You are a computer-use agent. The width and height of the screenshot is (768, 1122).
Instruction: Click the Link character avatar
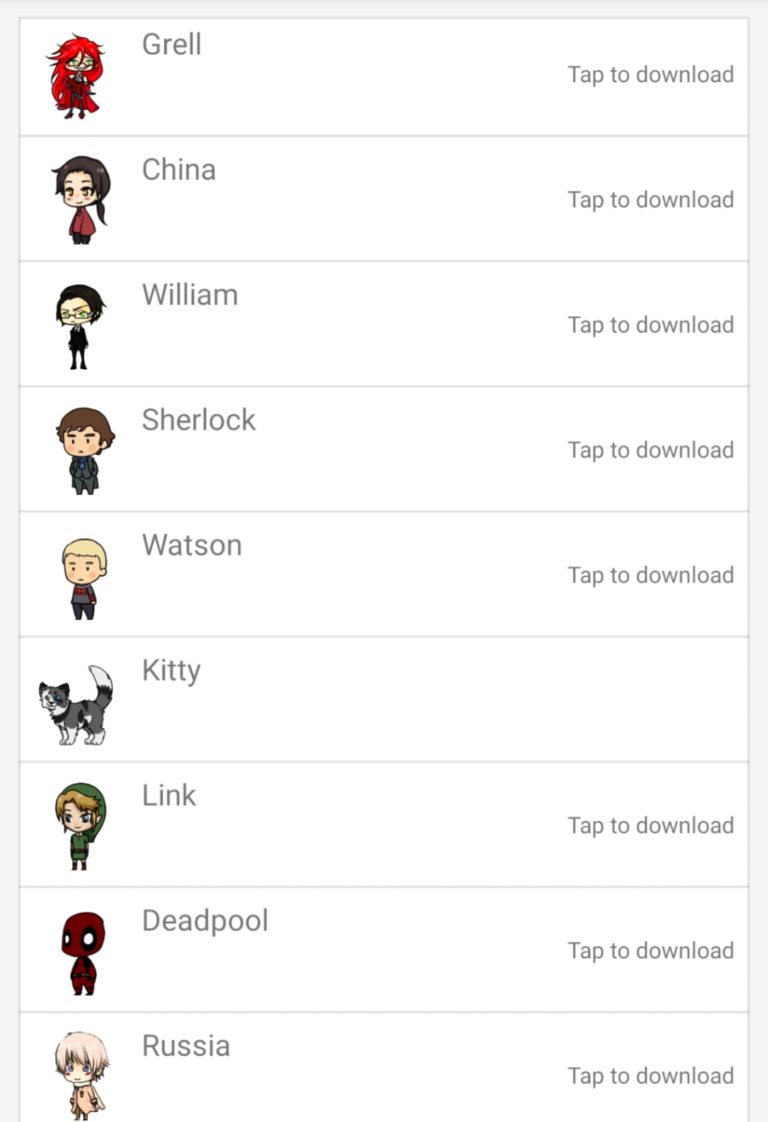[x=75, y=824]
